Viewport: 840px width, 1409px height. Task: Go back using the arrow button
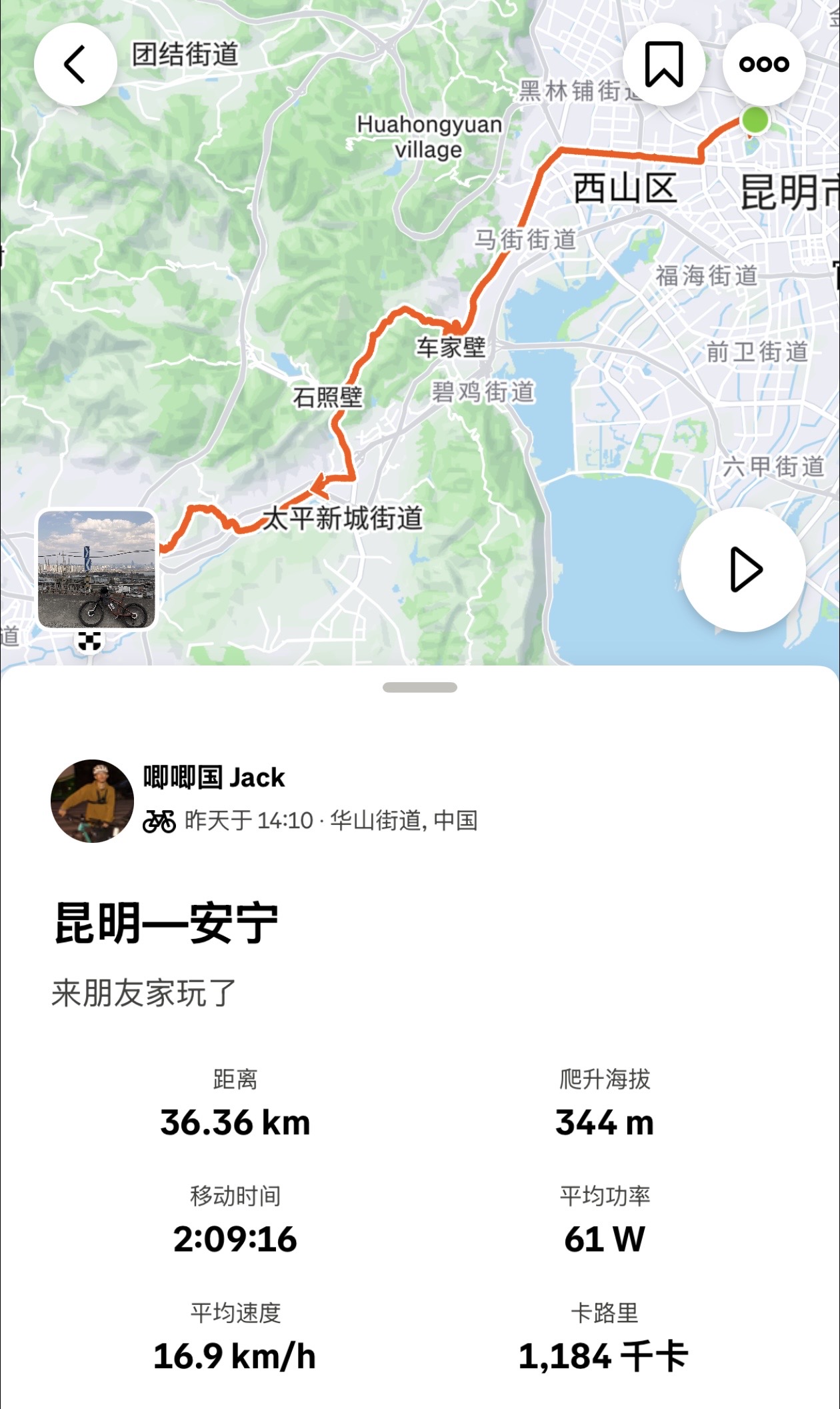click(75, 65)
